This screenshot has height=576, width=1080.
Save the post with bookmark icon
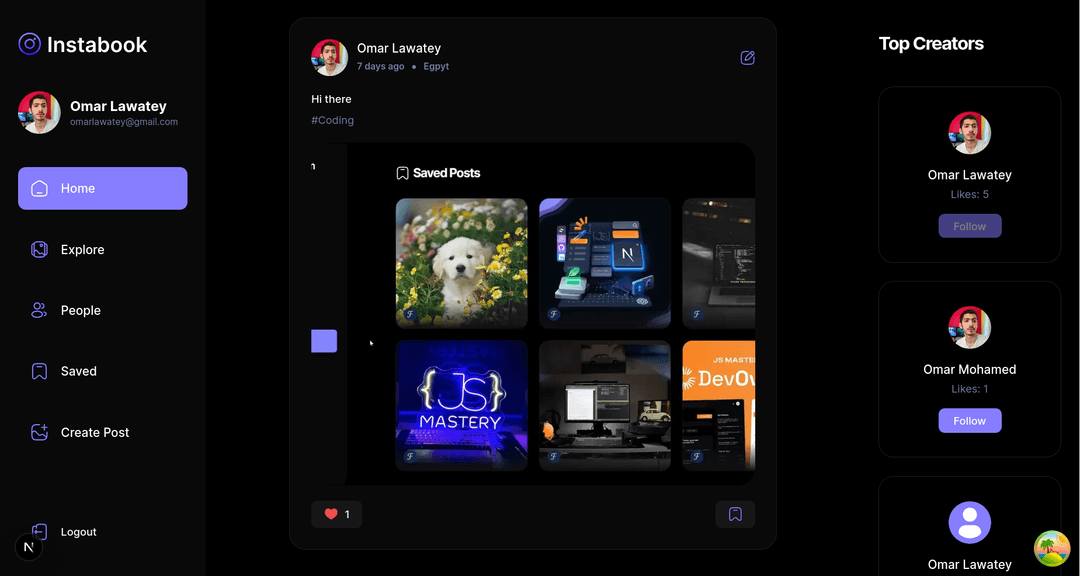(735, 514)
